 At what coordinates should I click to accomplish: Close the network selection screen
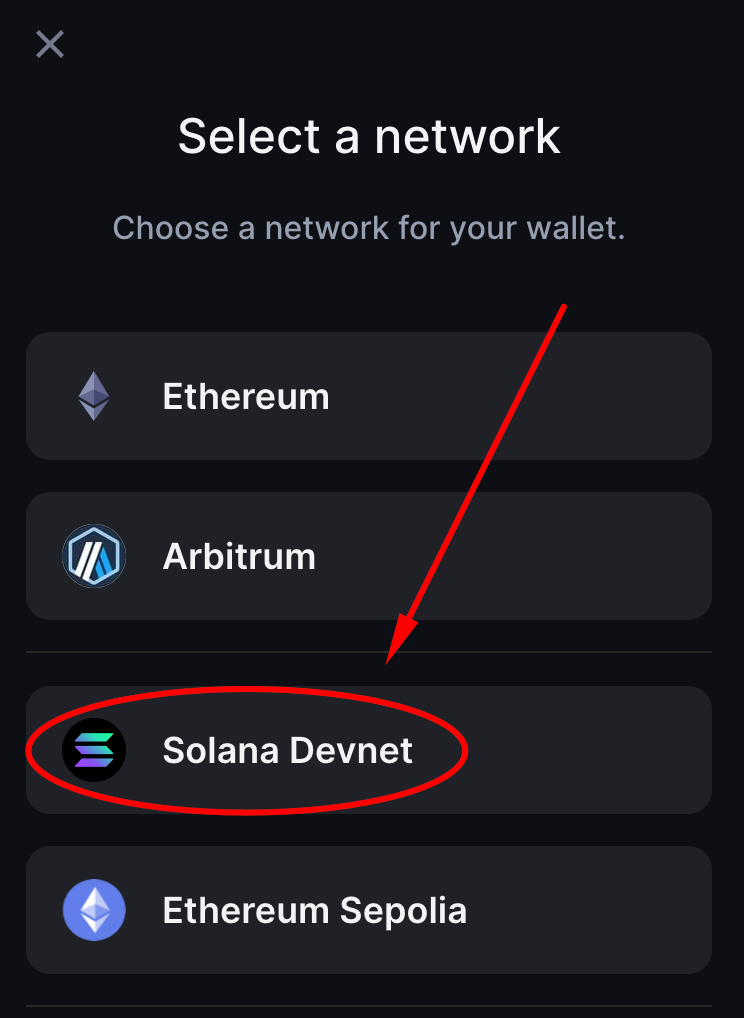click(x=50, y=44)
